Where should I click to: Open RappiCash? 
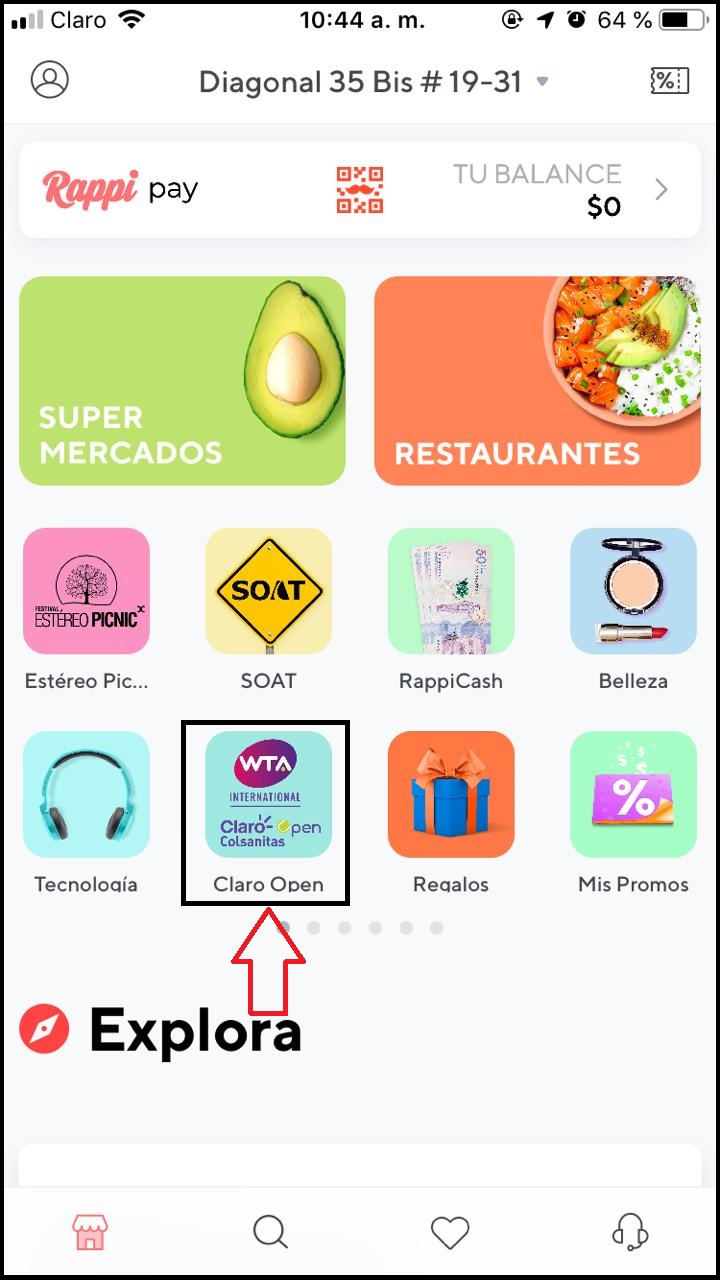click(x=451, y=591)
